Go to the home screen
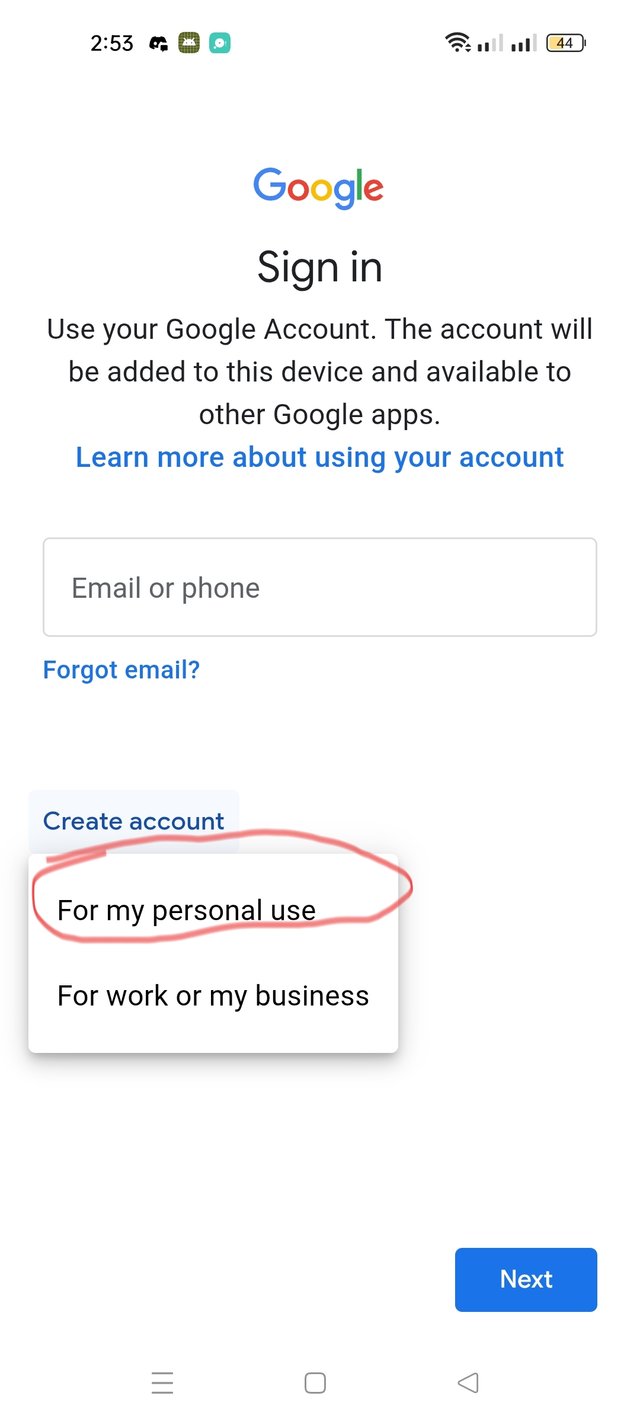This screenshot has height=1422, width=640. 315,1383
